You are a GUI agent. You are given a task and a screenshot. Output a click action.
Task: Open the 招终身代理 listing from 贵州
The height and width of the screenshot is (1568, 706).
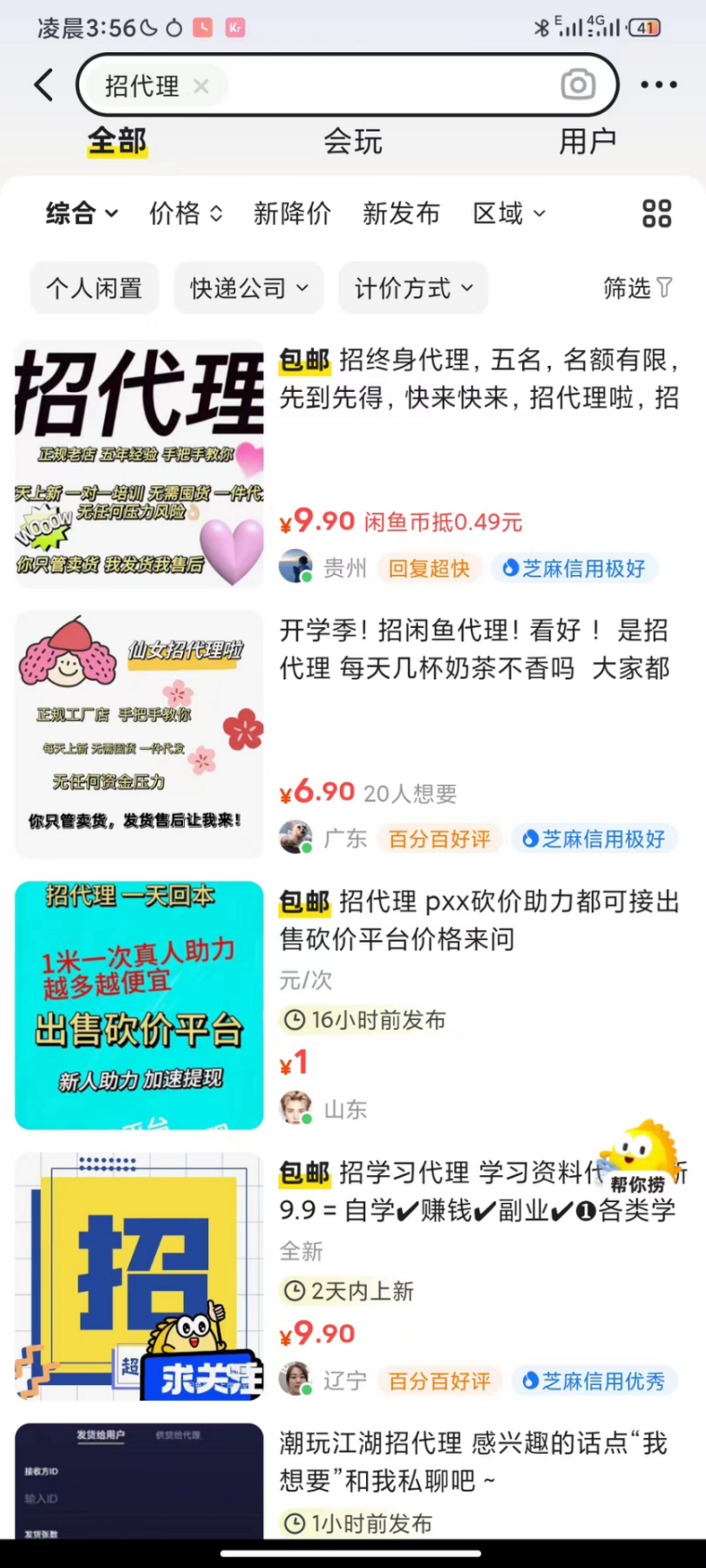coord(478,379)
